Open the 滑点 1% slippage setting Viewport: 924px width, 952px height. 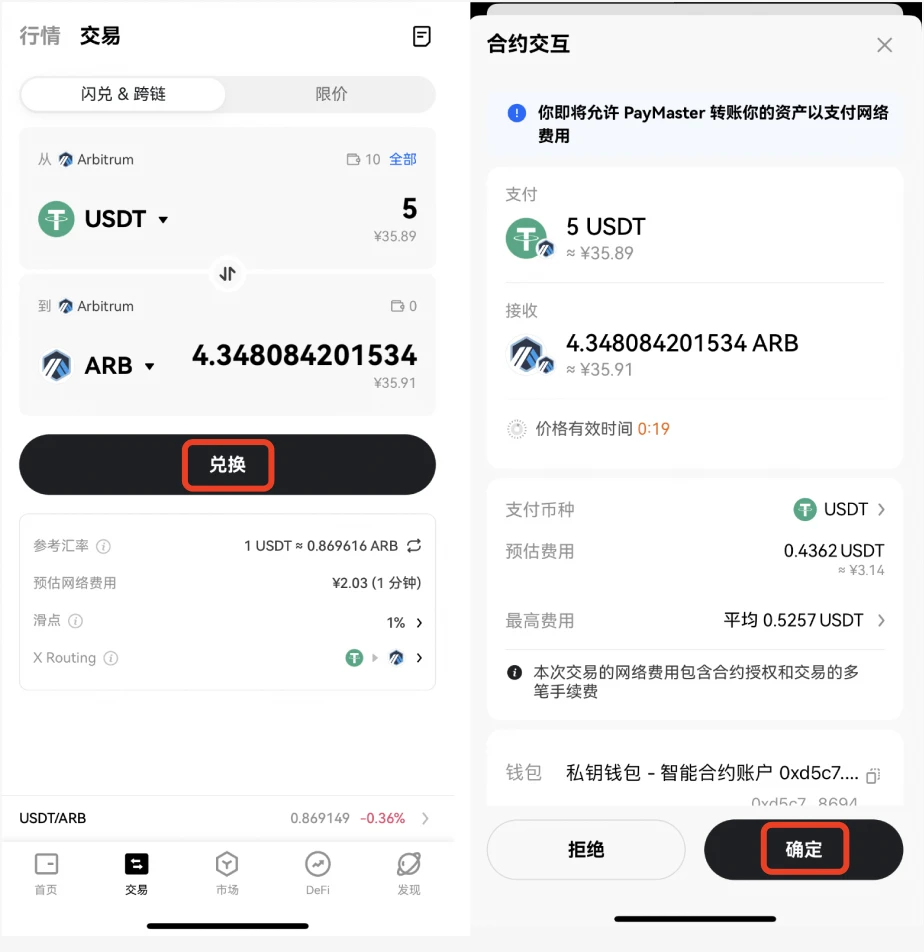[x=405, y=622]
